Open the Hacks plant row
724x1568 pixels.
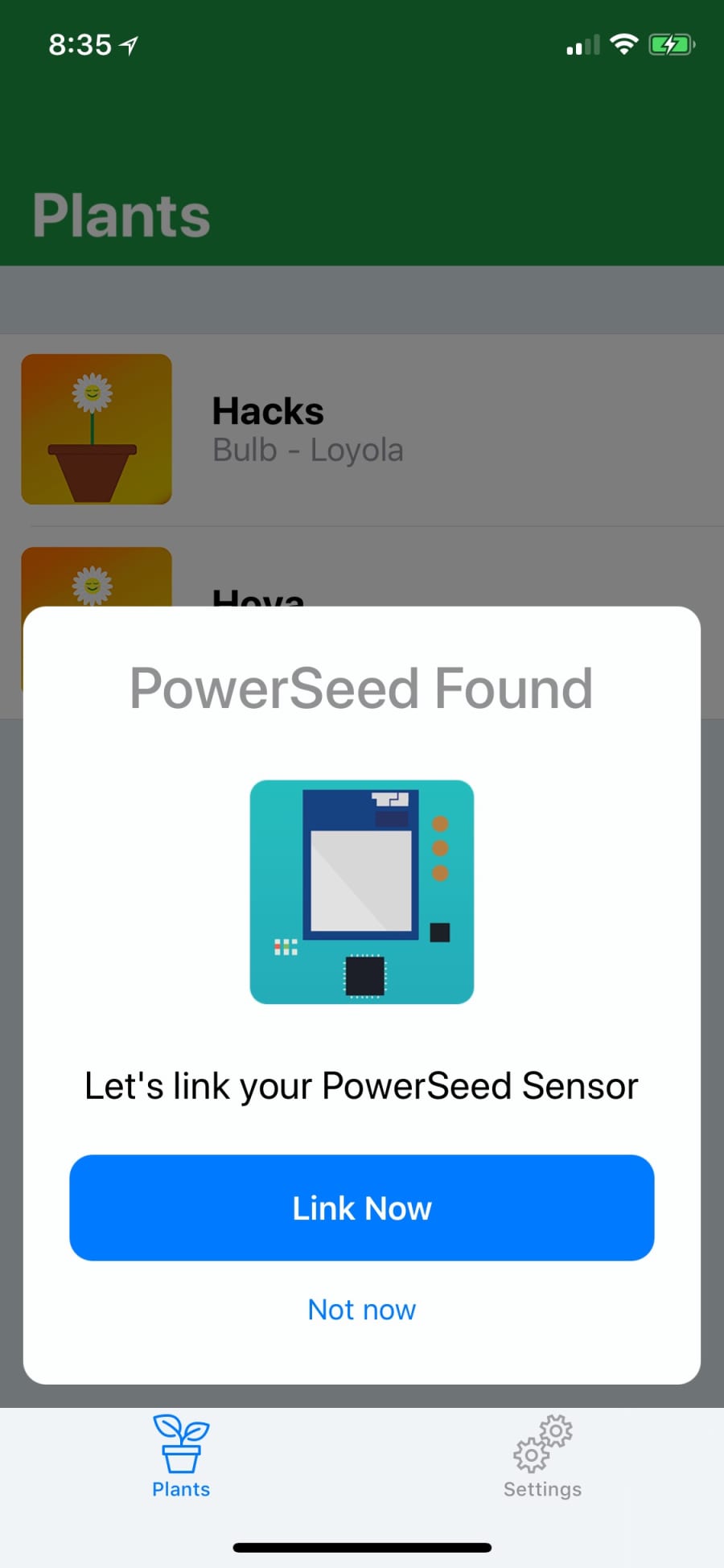(x=362, y=430)
